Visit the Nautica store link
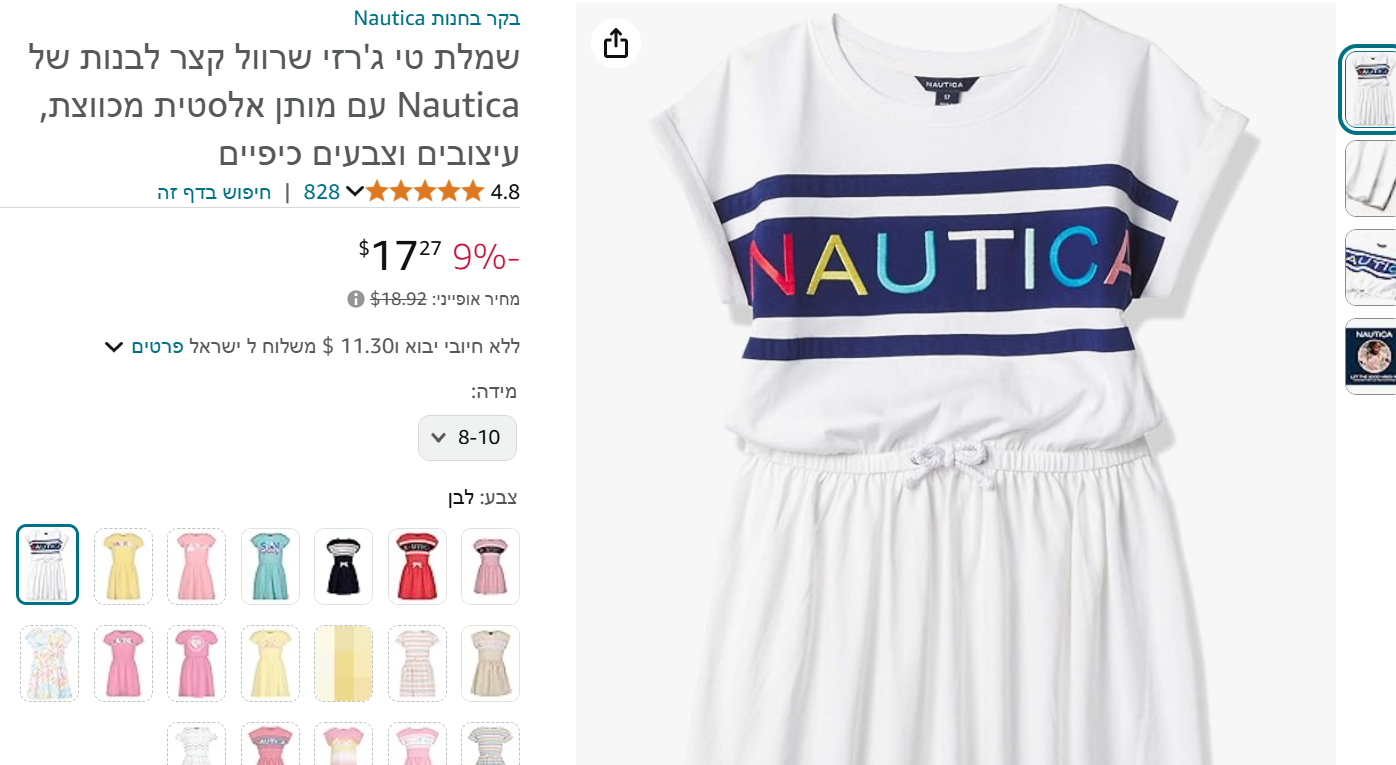The height and width of the screenshot is (765, 1396). click(436, 18)
